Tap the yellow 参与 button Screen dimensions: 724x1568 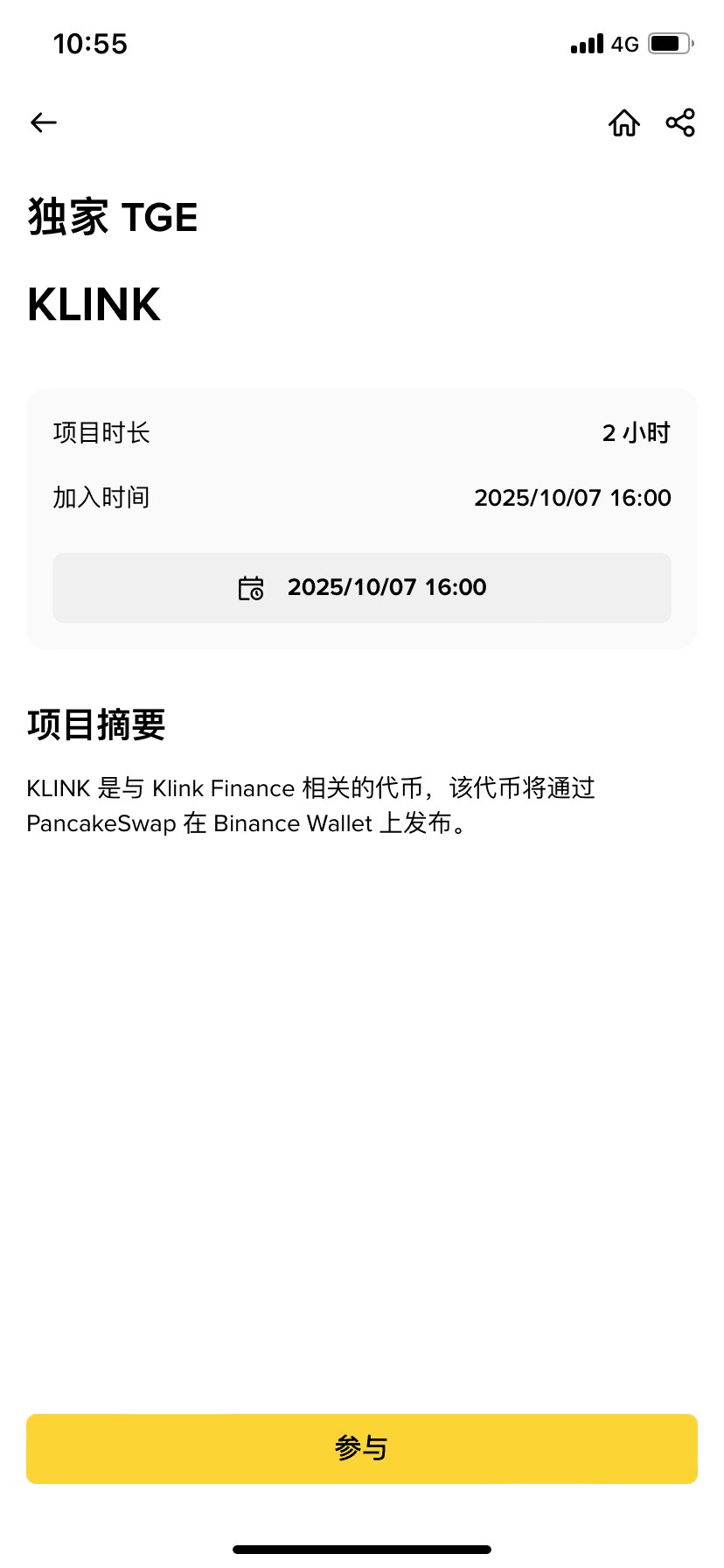coord(362,1449)
